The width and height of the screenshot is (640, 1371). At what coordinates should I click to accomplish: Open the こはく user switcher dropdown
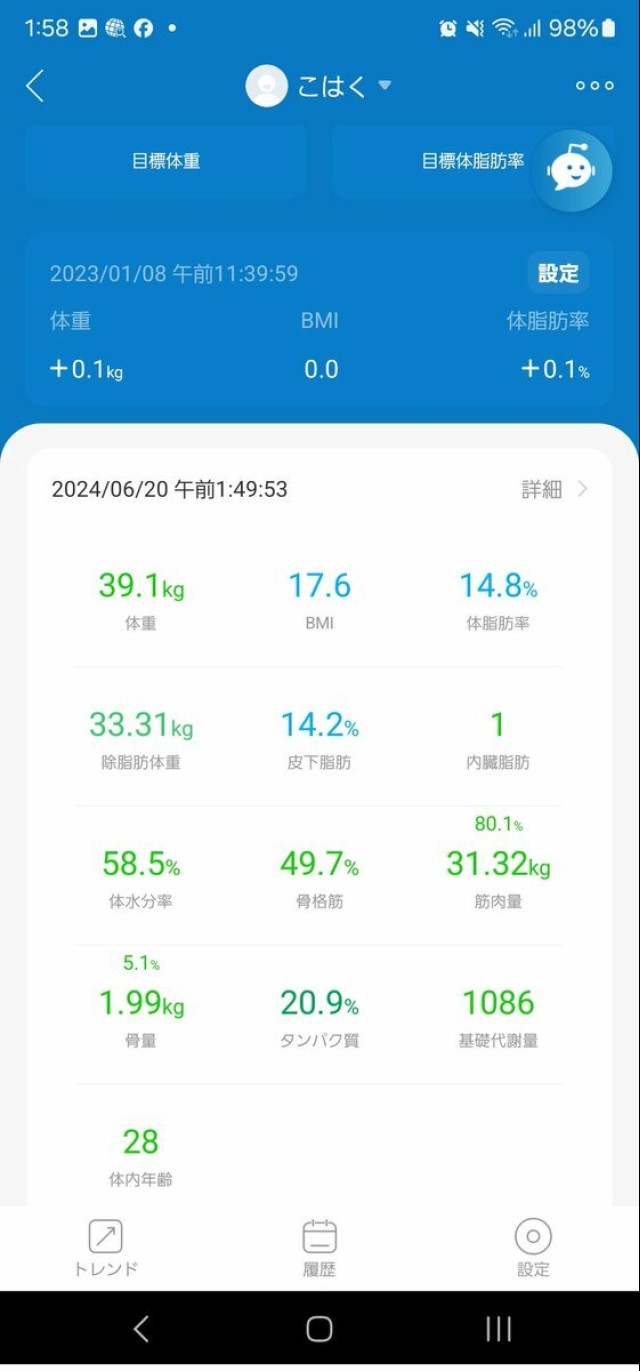pos(320,86)
